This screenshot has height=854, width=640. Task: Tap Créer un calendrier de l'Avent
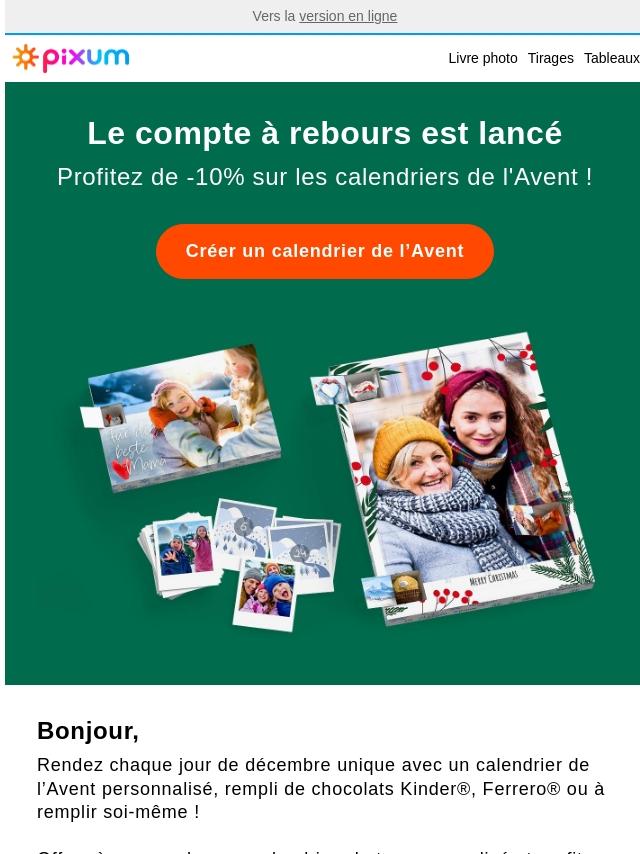click(324, 251)
